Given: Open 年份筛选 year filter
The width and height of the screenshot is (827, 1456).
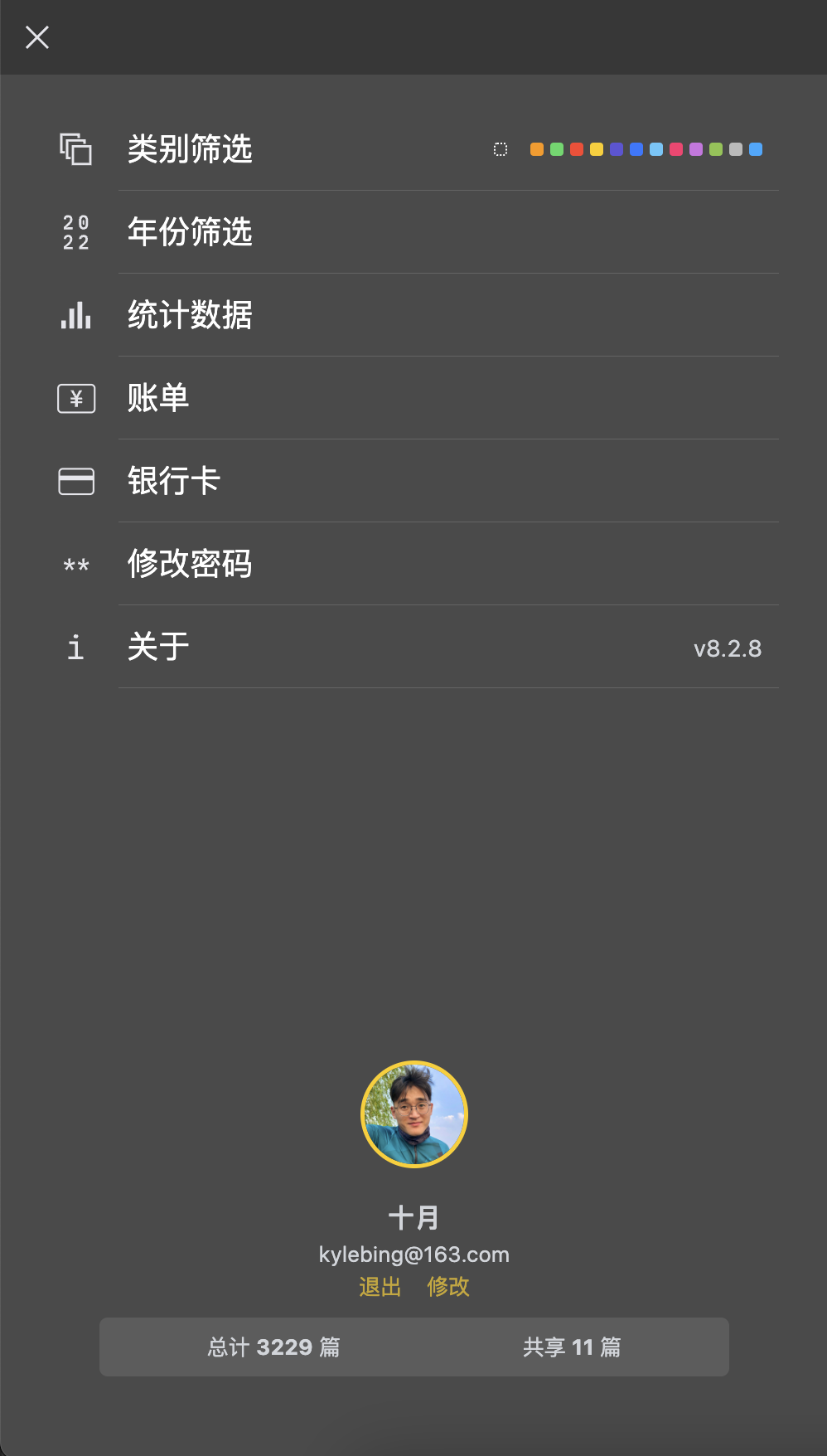Looking at the screenshot, I should pyautogui.click(x=190, y=232).
